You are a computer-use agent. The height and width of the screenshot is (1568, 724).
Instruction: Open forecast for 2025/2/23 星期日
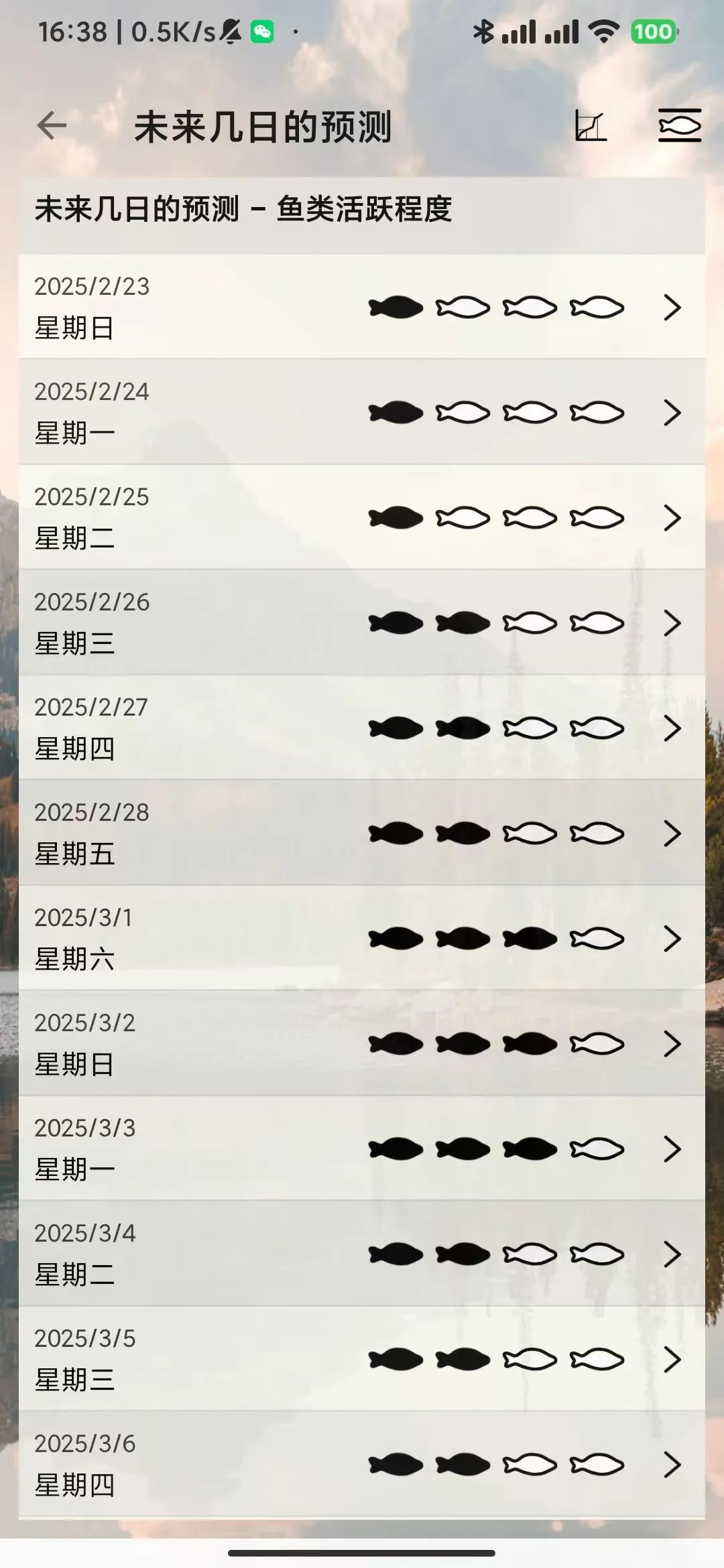[362, 307]
